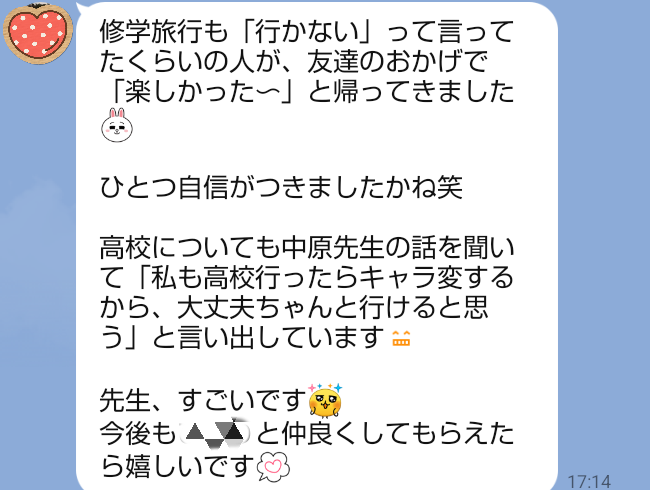Open the sender's heart profile picture
Screen dimensions: 650x490
(x=39, y=28)
